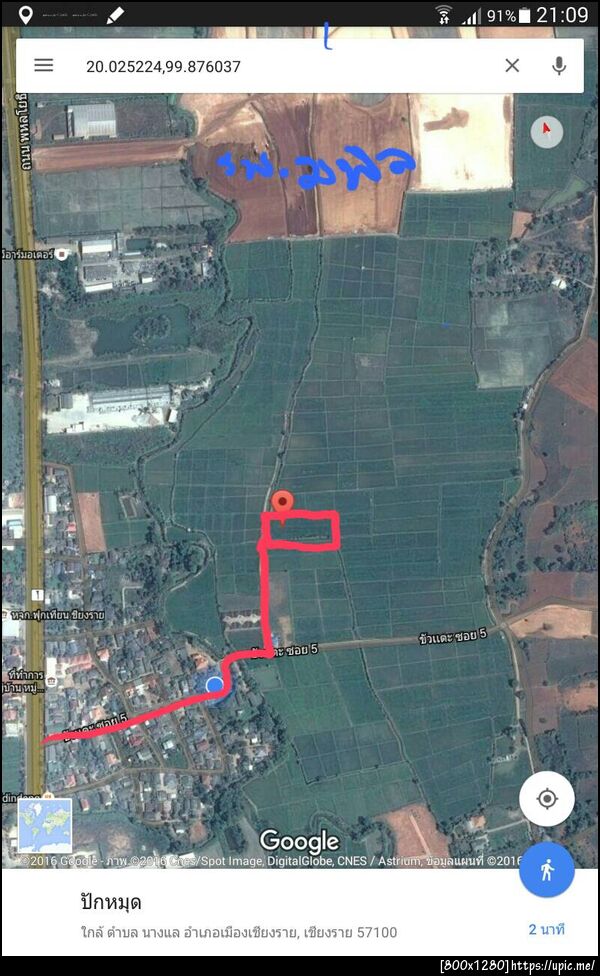Tap the compass to reset north
Viewport: 600px width, 976px height.
pyautogui.click(x=546, y=131)
